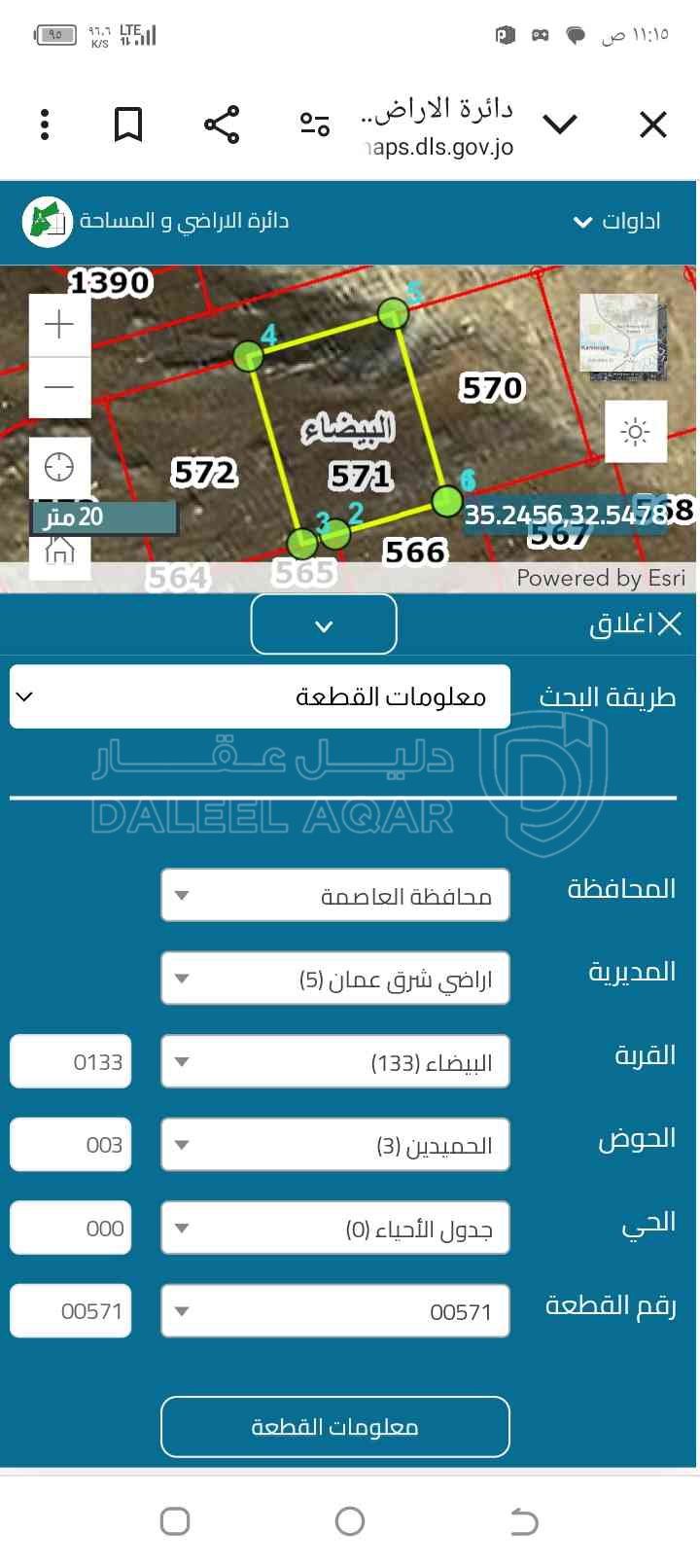
Task: Select the المحافظة dropdown
Action: click(x=334, y=895)
